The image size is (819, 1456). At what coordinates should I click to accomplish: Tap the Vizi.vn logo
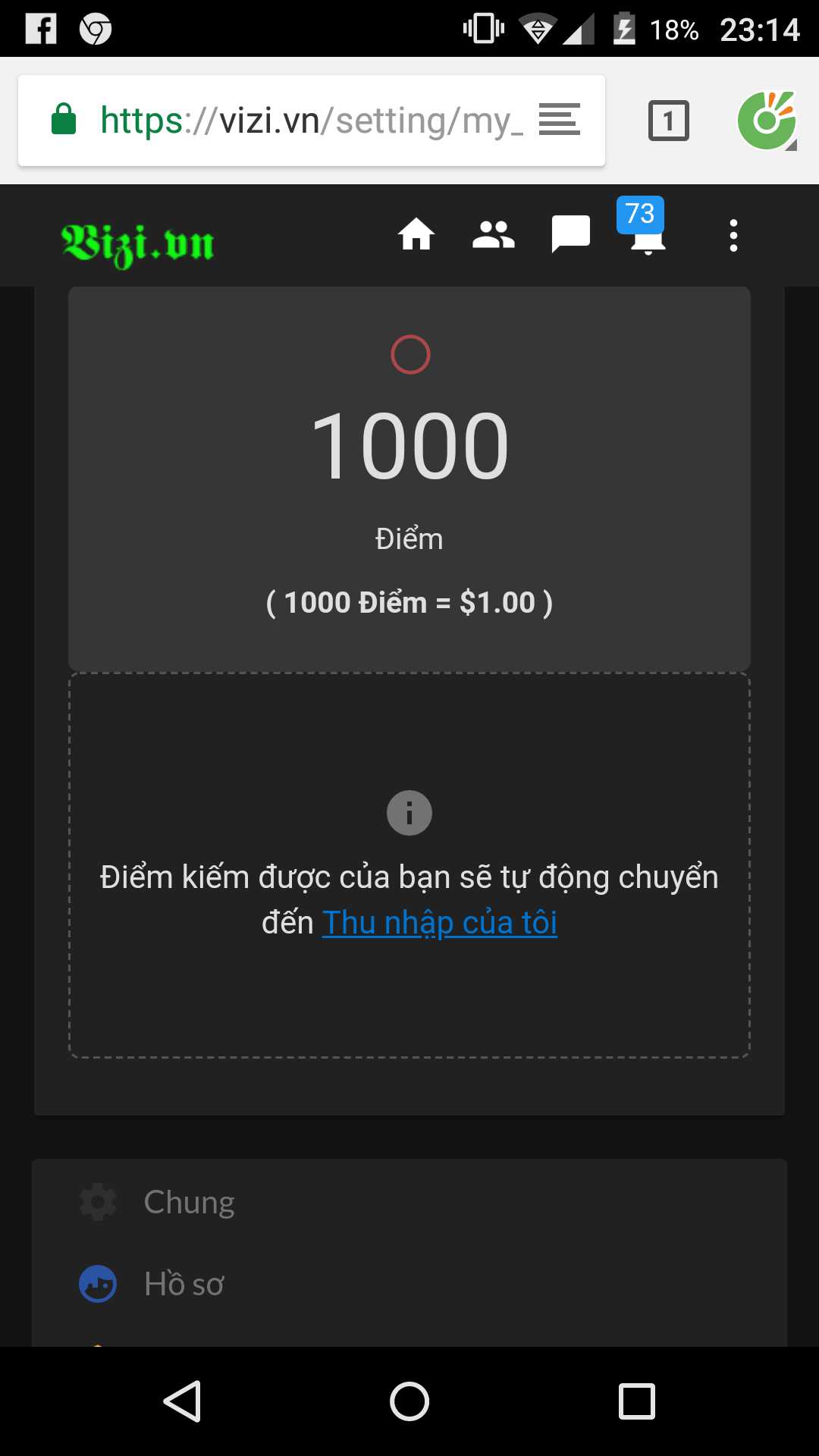pos(137,243)
